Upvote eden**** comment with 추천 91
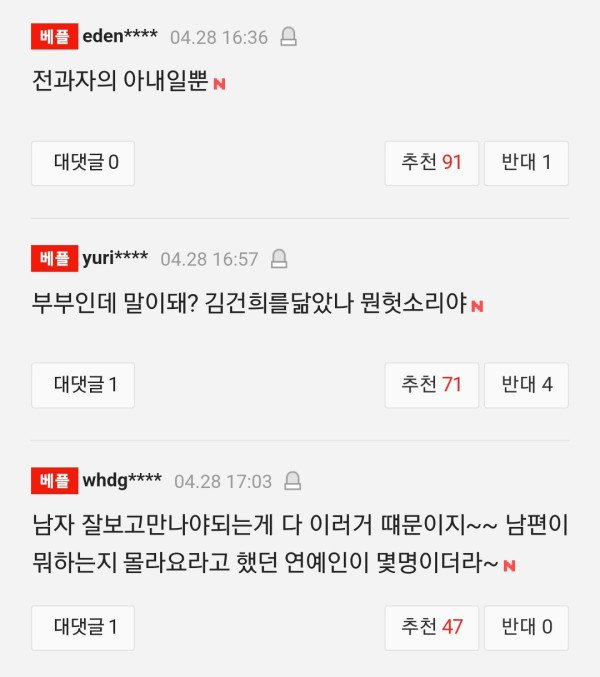The height and width of the screenshot is (677, 600). pos(432,163)
